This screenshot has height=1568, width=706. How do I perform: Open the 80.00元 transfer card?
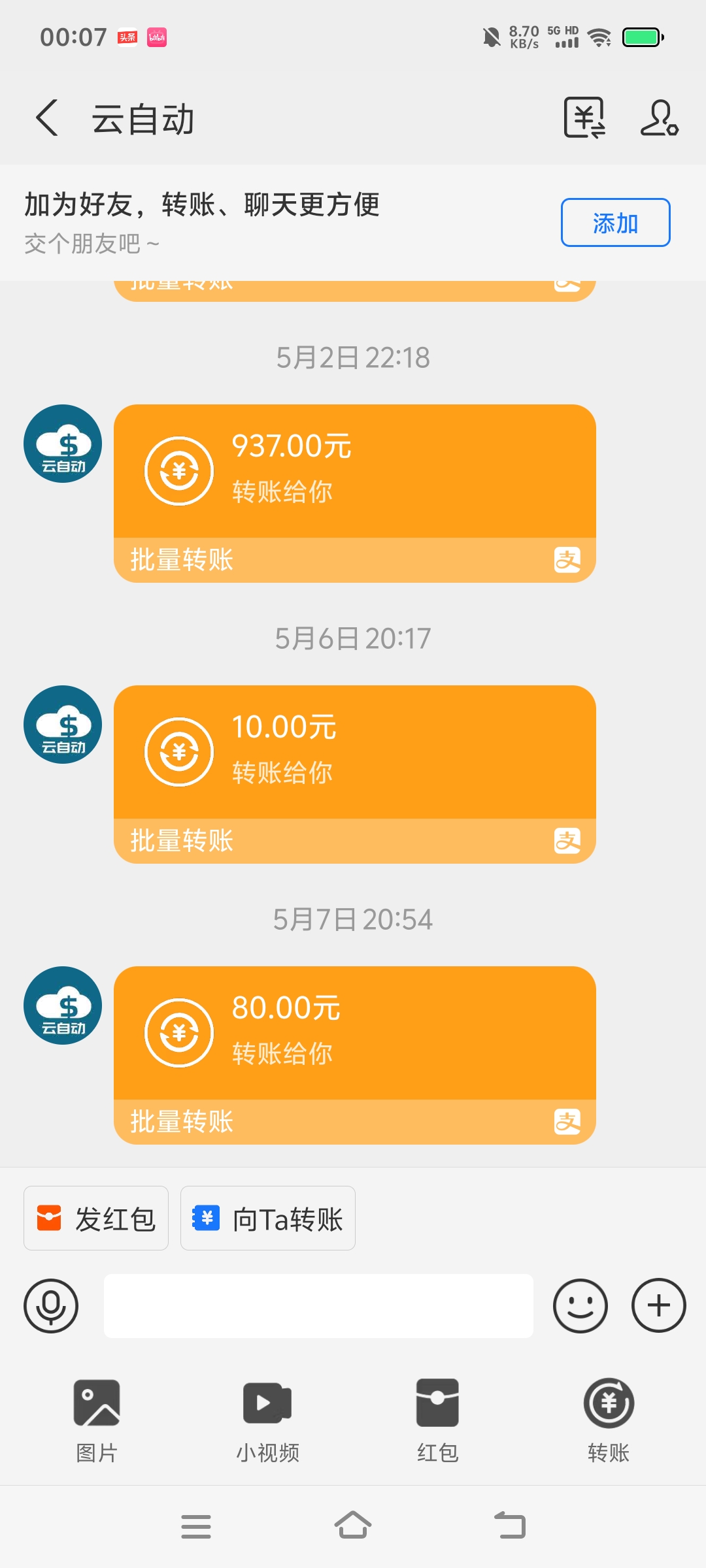[354, 1055]
